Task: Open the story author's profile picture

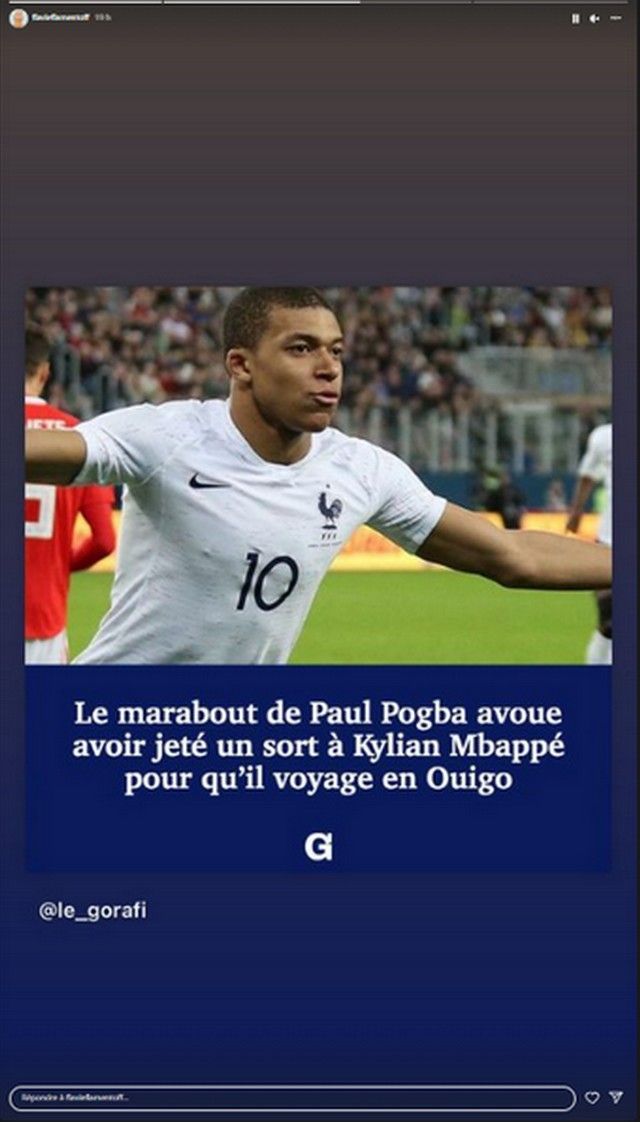Action: pyautogui.click(x=19, y=19)
